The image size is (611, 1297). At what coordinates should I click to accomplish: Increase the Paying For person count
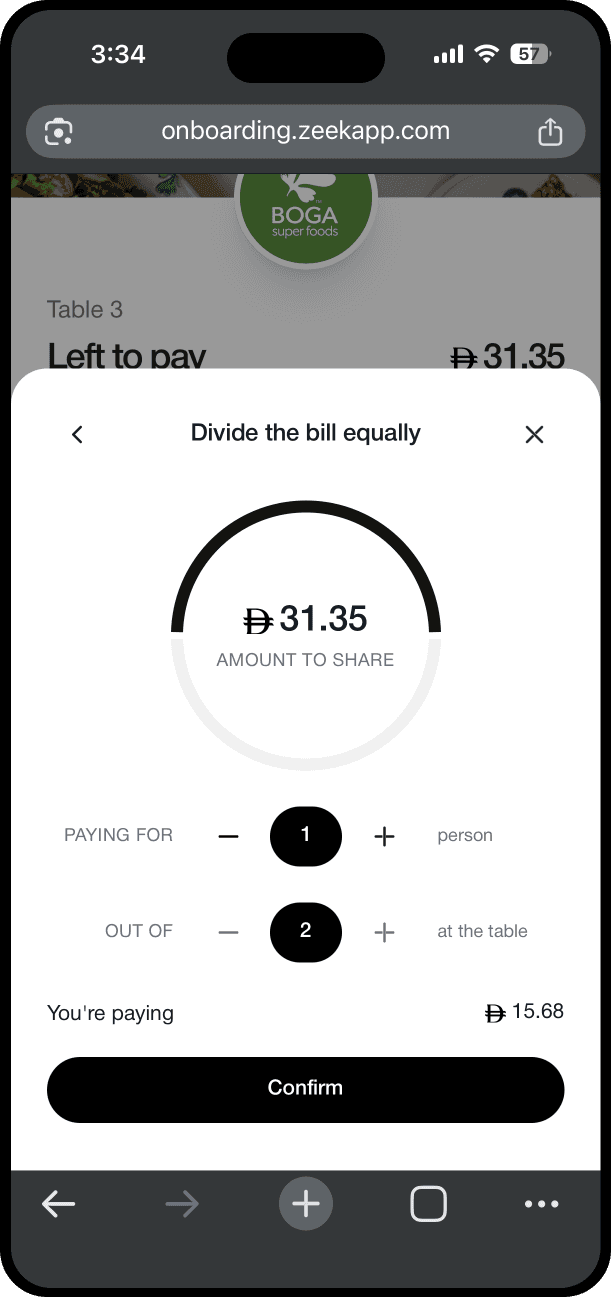(384, 837)
